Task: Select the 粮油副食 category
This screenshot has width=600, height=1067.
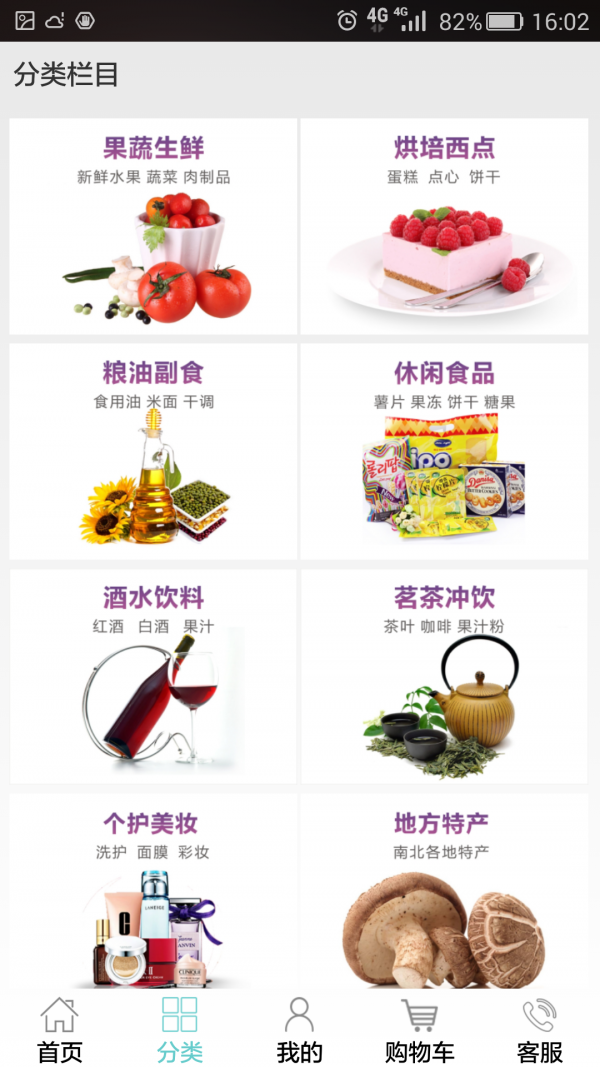Action: point(153,452)
